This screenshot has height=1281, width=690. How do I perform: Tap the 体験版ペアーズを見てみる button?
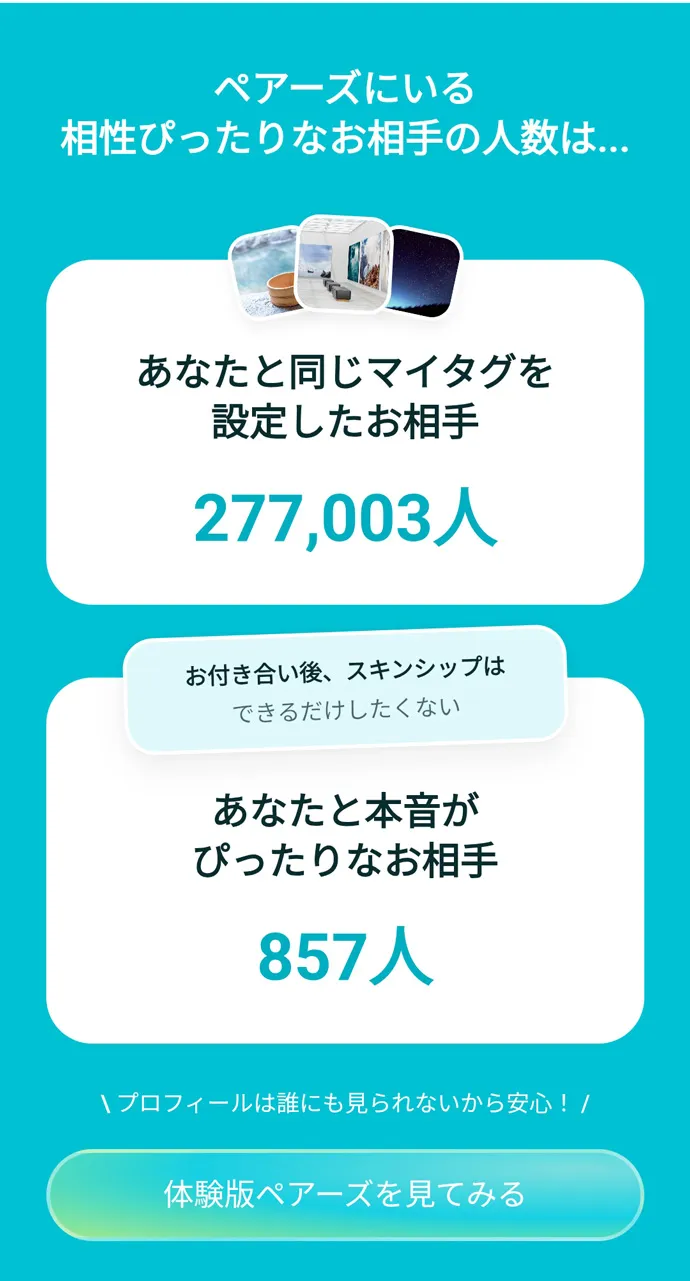(345, 1194)
